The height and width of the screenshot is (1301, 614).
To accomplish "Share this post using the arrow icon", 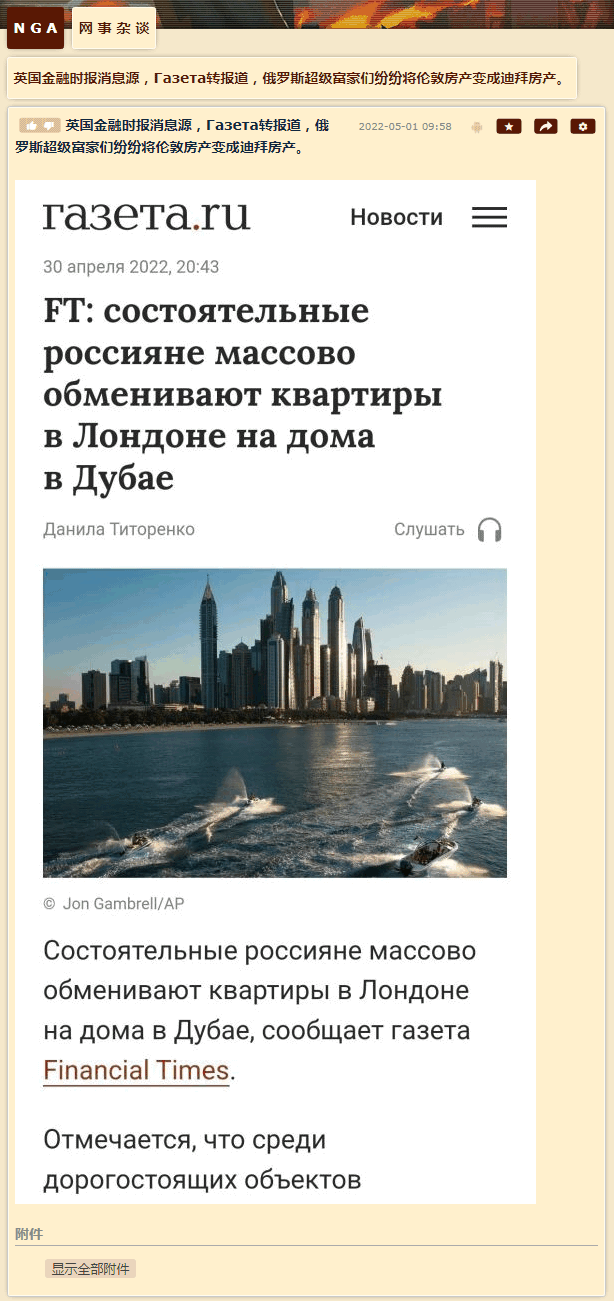I will (545, 127).
